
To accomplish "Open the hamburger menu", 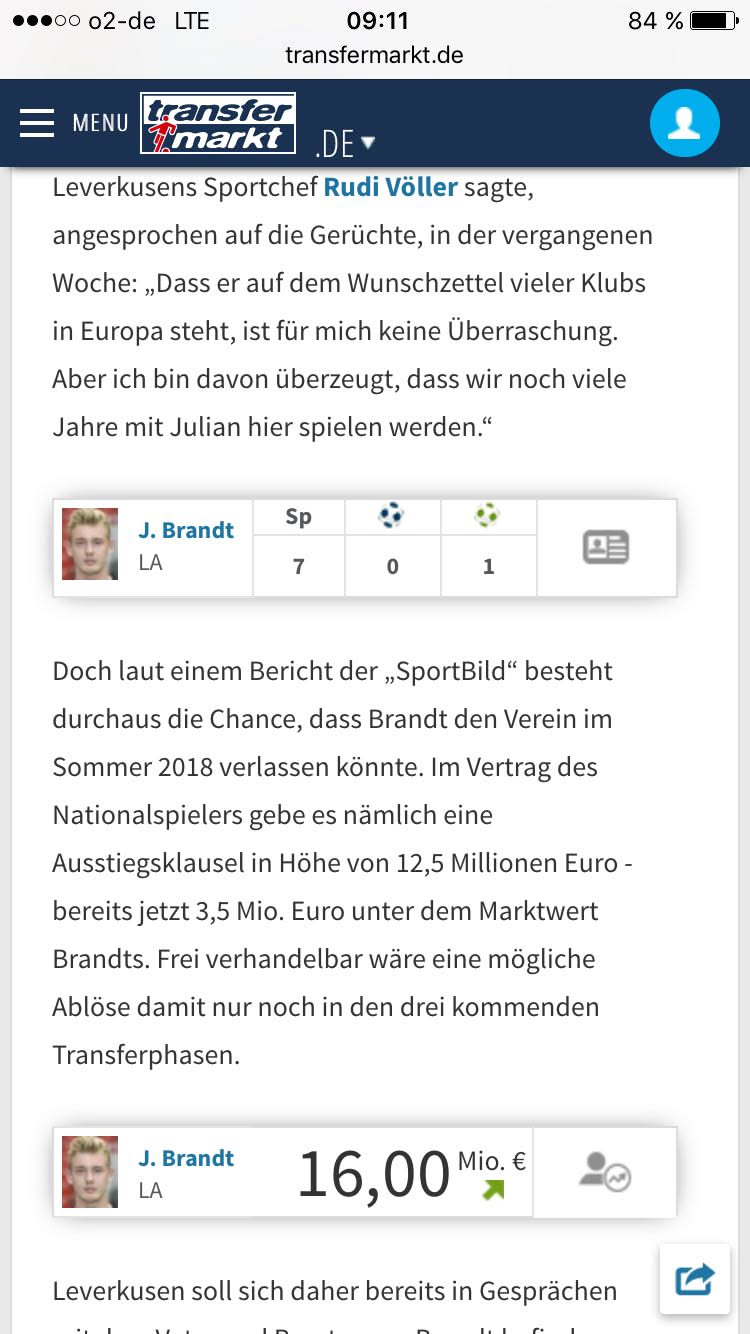I will point(38,123).
